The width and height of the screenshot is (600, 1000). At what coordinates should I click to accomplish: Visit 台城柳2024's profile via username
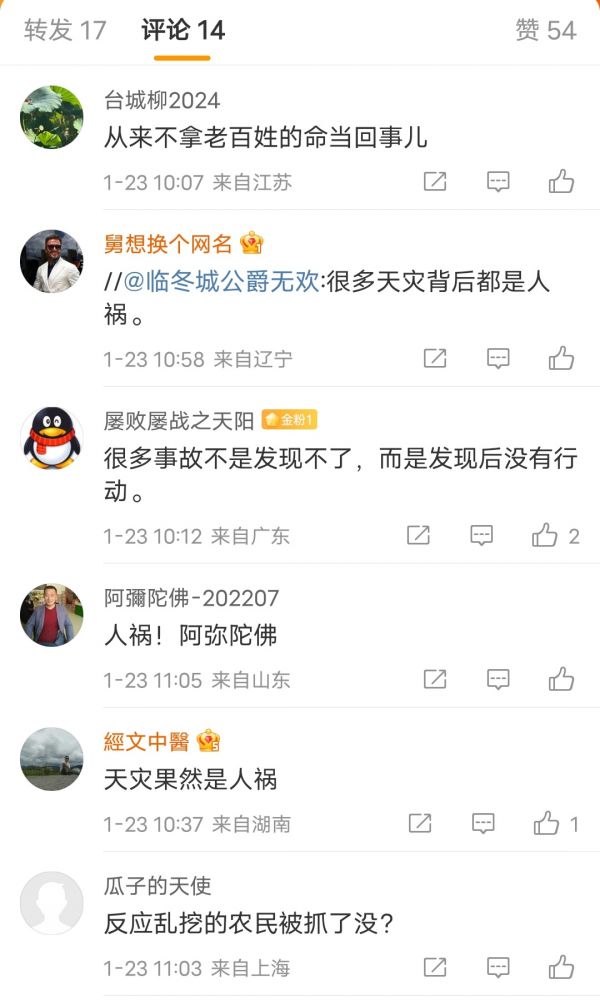[161, 101]
